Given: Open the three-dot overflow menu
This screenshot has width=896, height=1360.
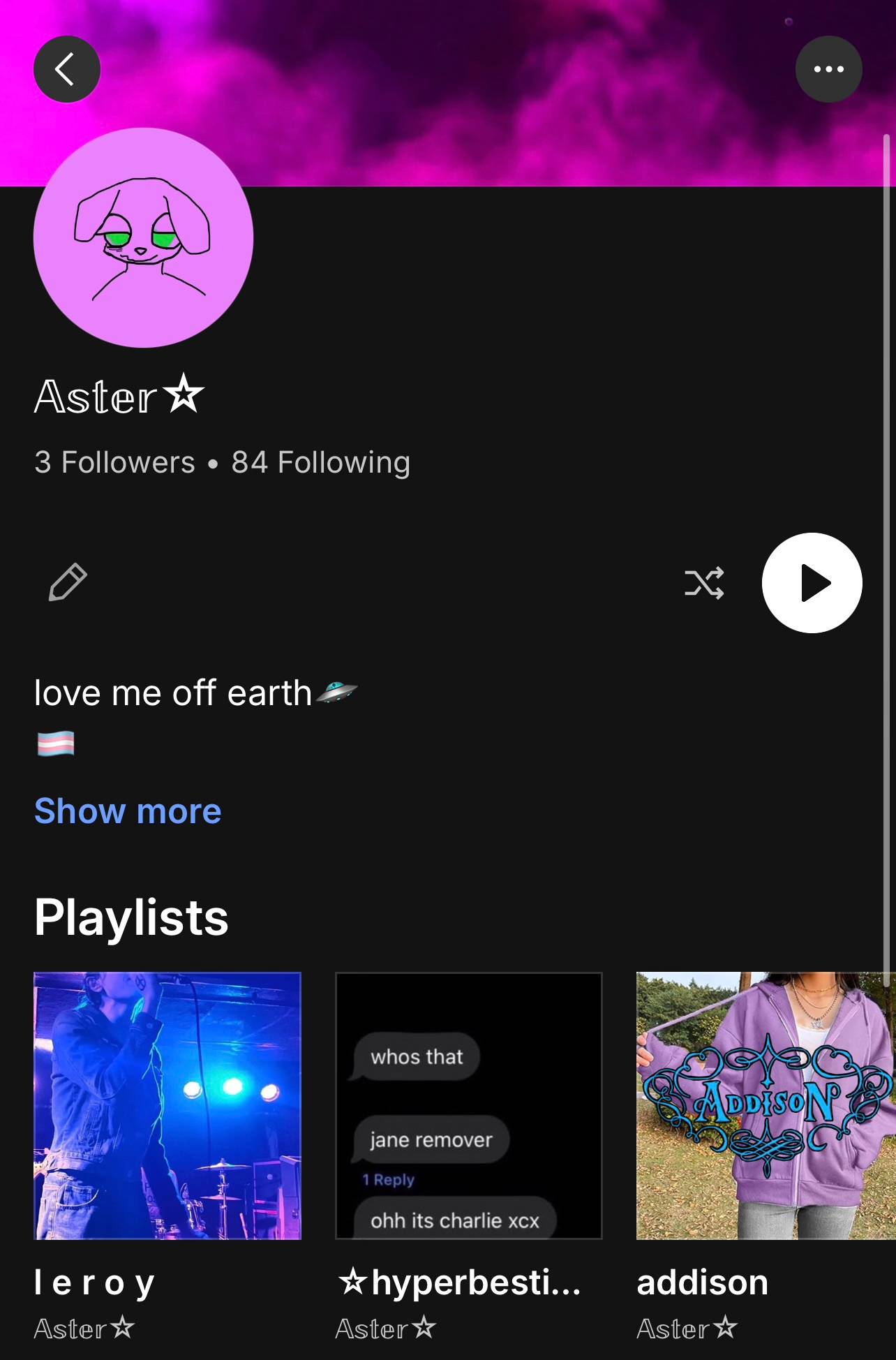Looking at the screenshot, I should [x=828, y=69].
